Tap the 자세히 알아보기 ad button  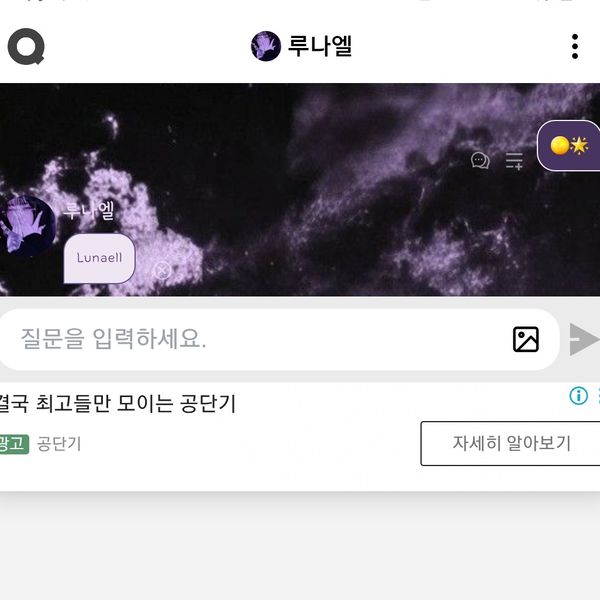[510, 443]
